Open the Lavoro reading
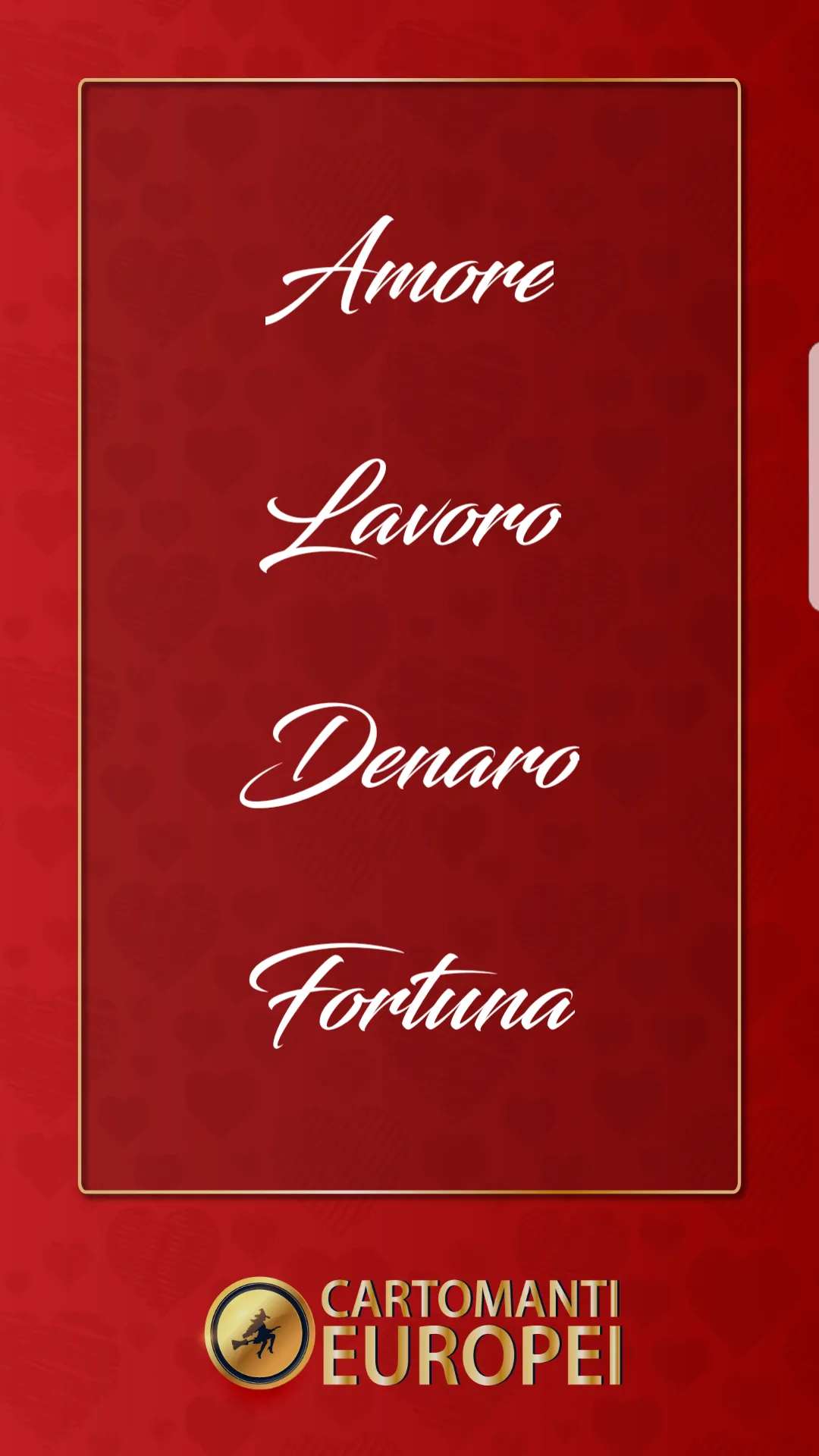The height and width of the screenshot is (1456, 819). coord(409,516)
